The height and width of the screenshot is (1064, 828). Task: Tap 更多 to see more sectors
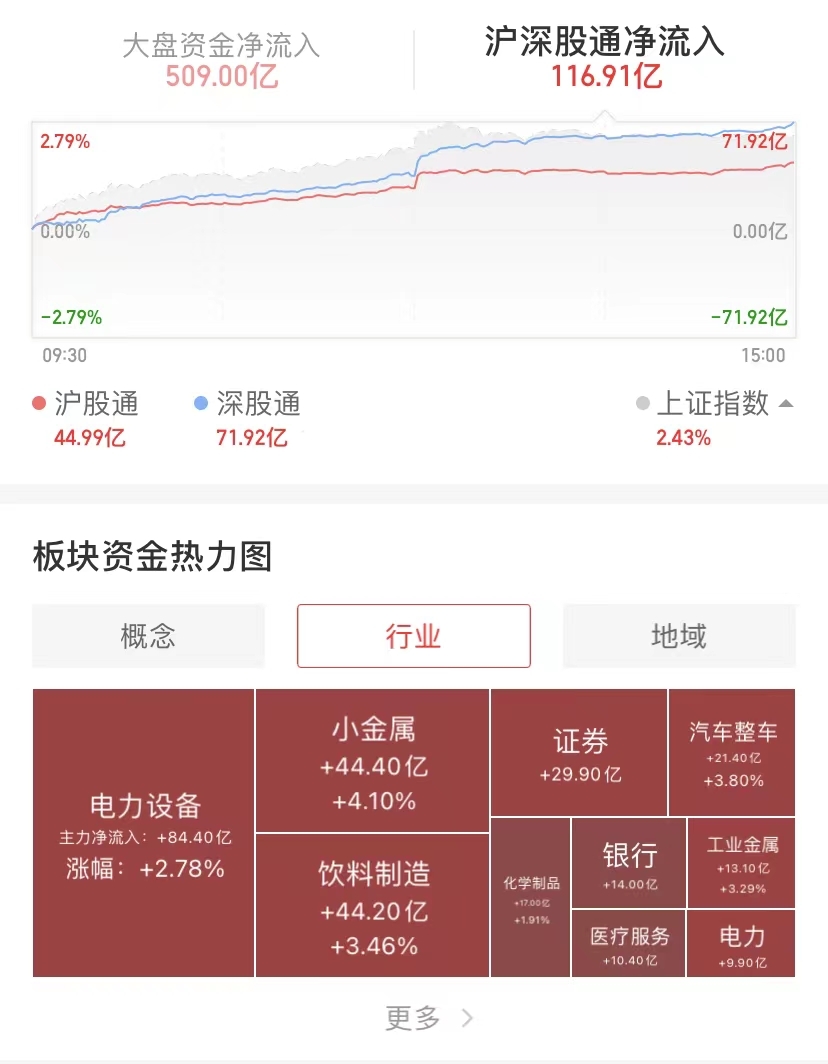click(x=428, y=1018)
